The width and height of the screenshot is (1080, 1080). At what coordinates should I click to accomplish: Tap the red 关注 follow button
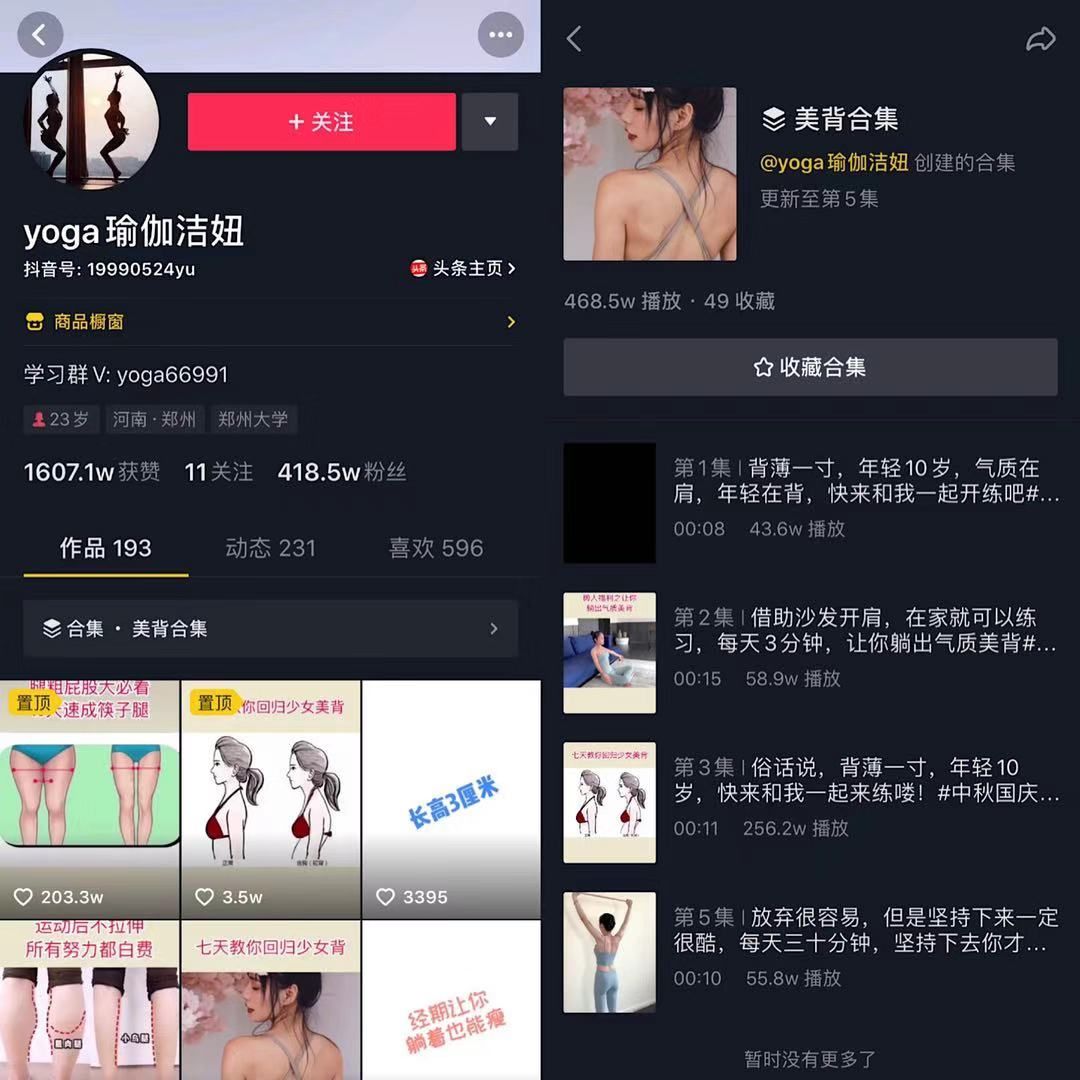coord(321,122)
